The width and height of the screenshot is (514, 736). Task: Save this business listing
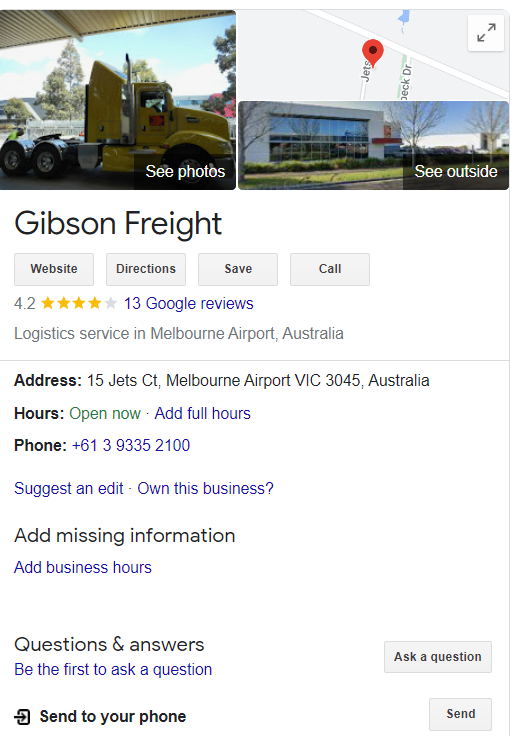coord(238,269)
